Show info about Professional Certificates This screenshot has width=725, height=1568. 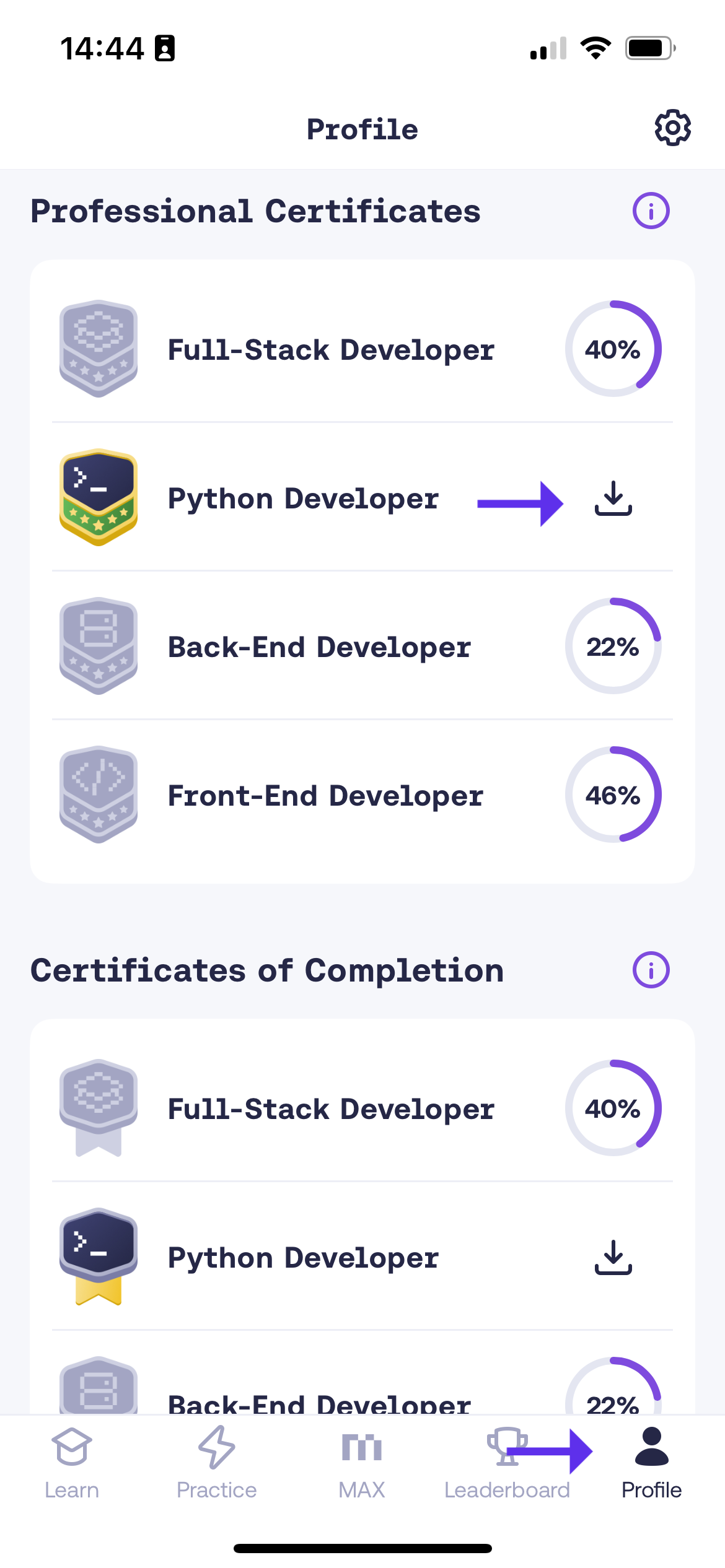[651, 211]
